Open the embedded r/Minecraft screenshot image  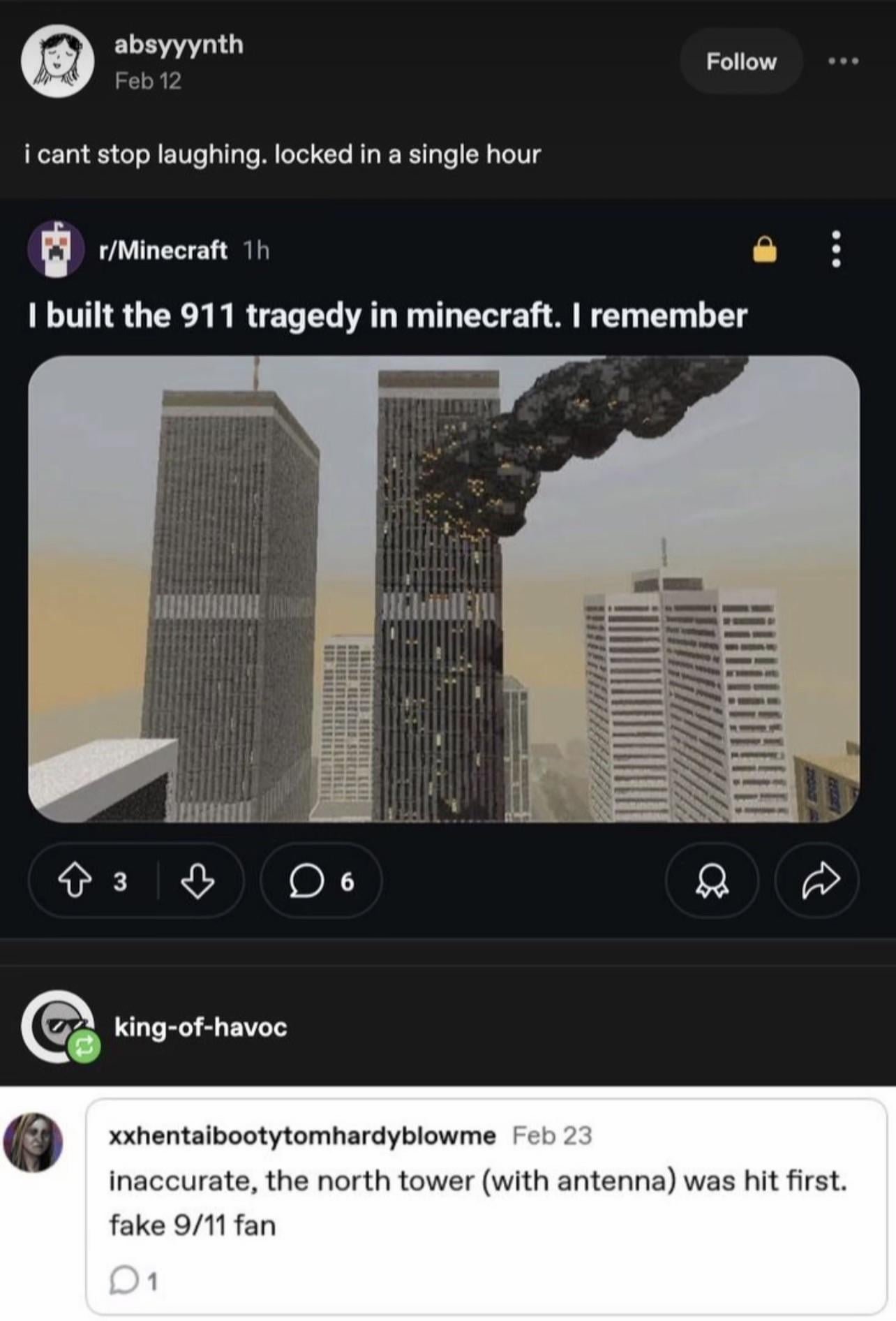pos(444,588)
